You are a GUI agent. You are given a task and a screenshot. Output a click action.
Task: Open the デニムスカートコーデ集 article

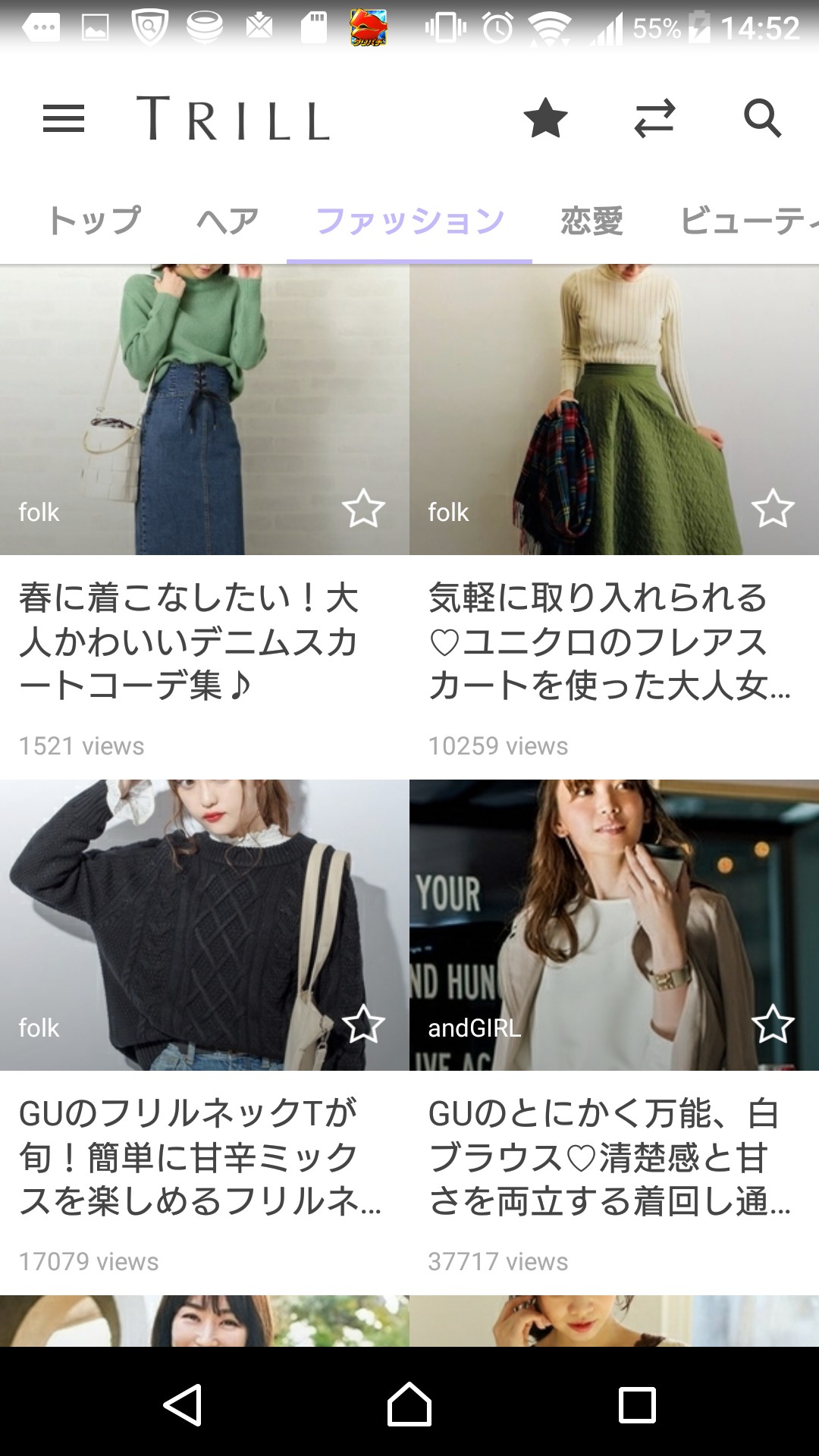pyautogui.click(x=188, y=642)
